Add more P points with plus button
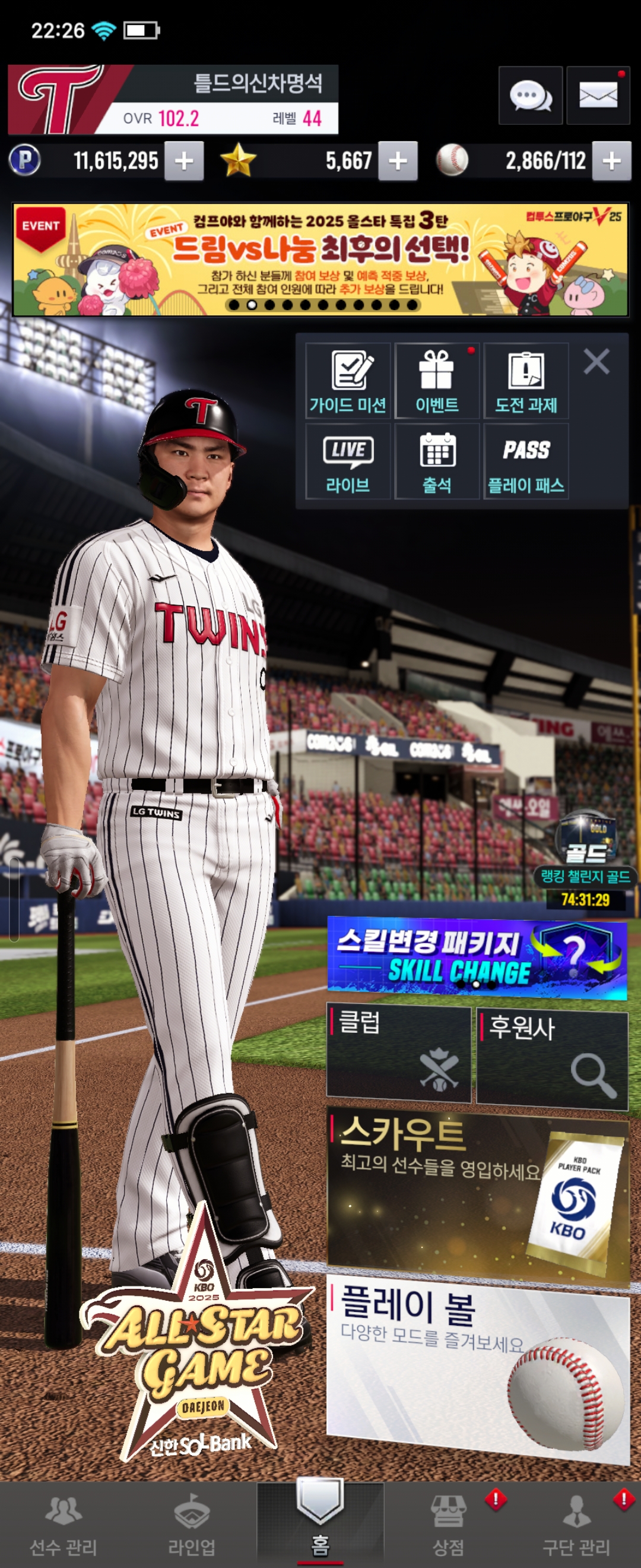 (x=184, y=162)
